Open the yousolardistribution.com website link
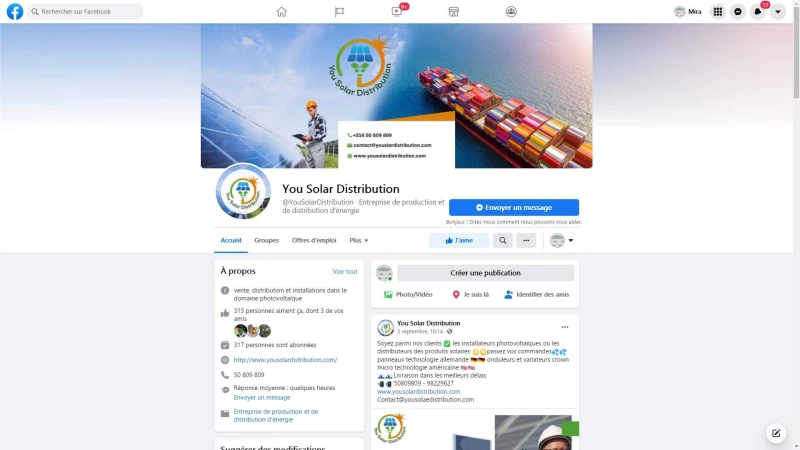This screenshot has width=800, height=450. [285, 359]
